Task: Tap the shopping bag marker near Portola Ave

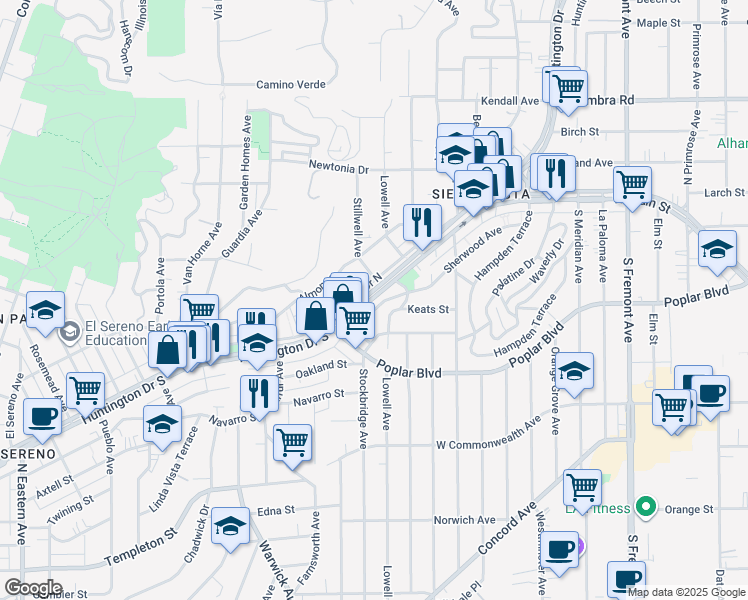Action: tap(168, 349)
